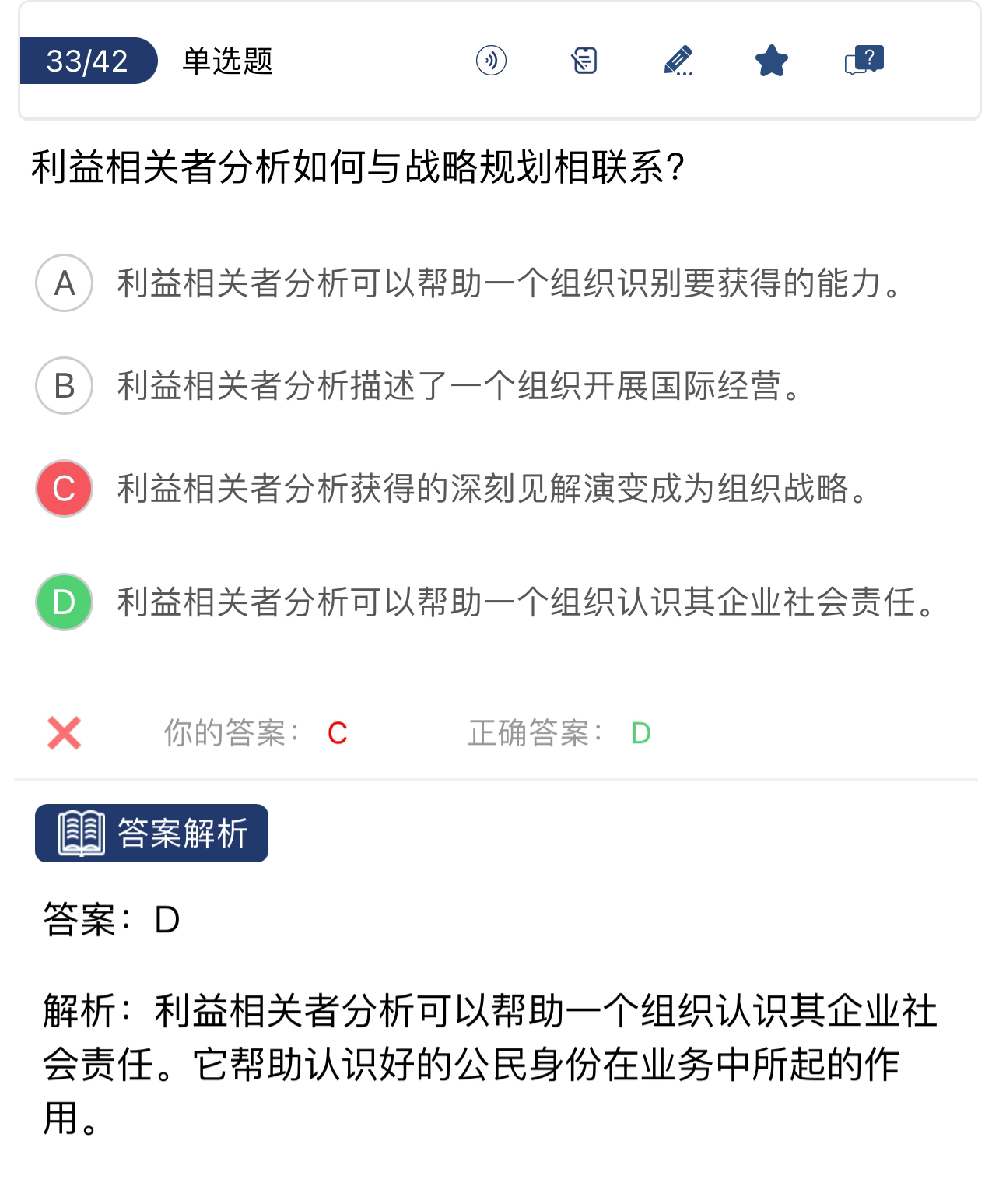Favorite this question with the star
Viewport: 999px width, 1204px height.
(x=771, y=61)
